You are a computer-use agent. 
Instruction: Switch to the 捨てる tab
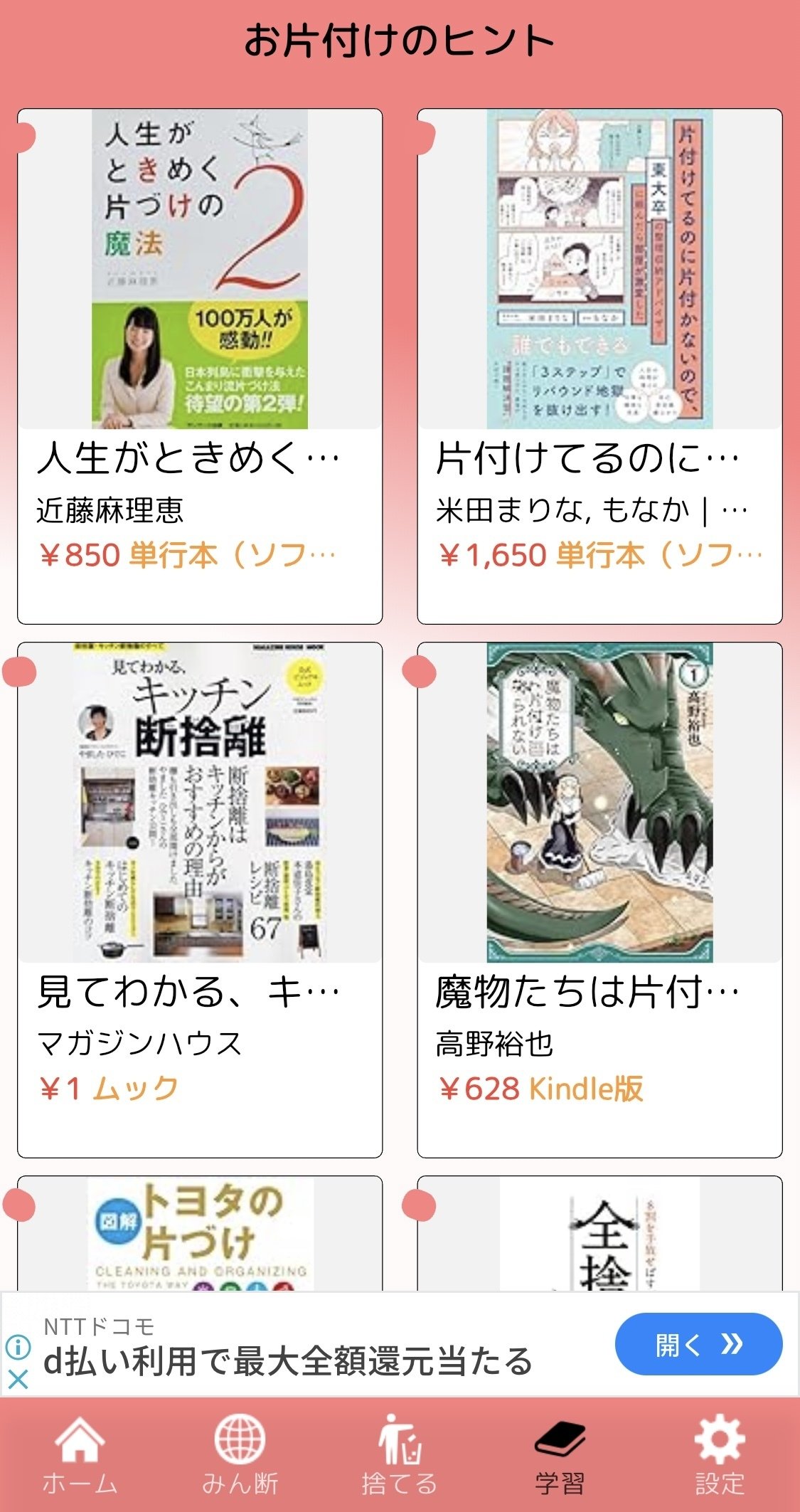(400, 1454)
